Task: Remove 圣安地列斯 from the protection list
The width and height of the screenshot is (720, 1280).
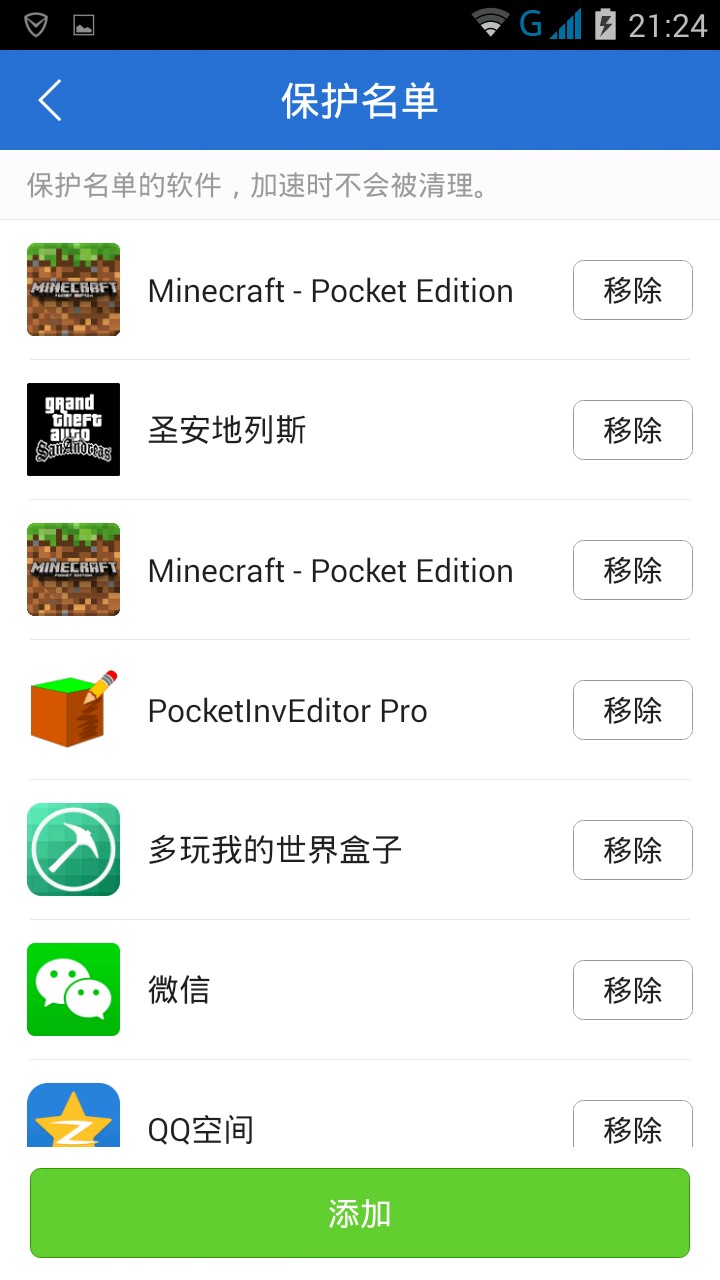Action: (x=632, y=430)
